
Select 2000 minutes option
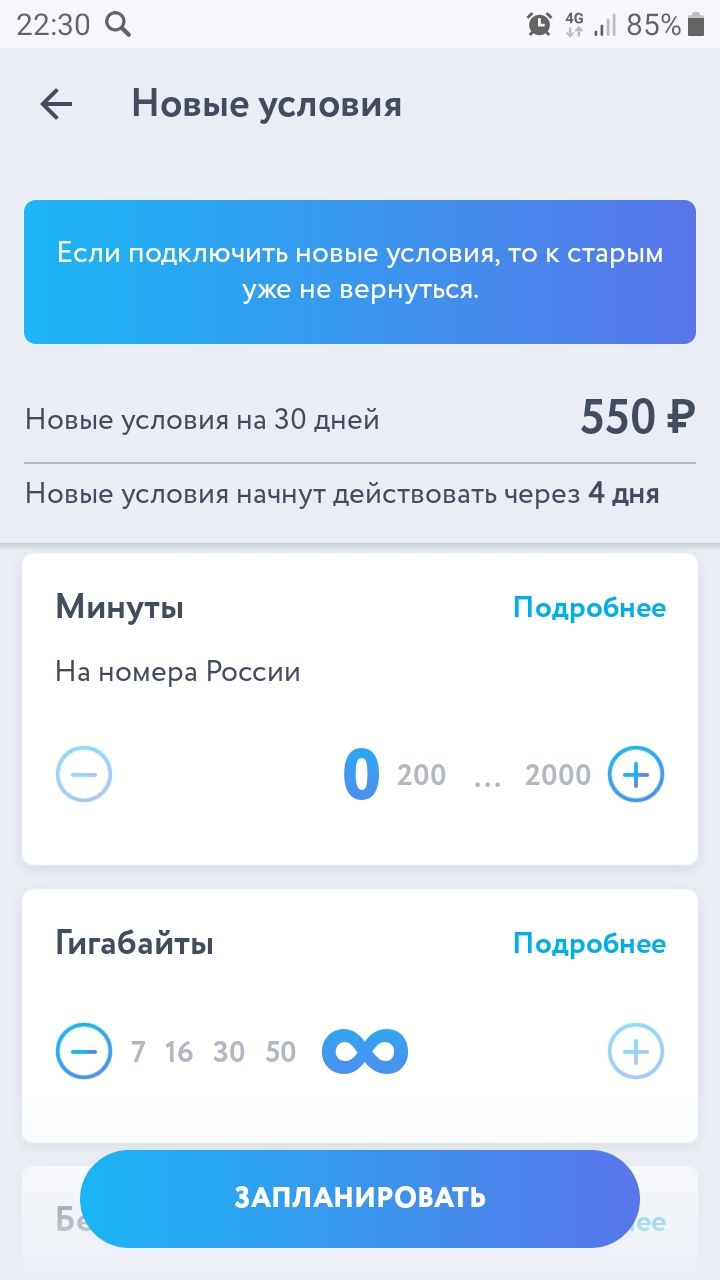(558, 775)
